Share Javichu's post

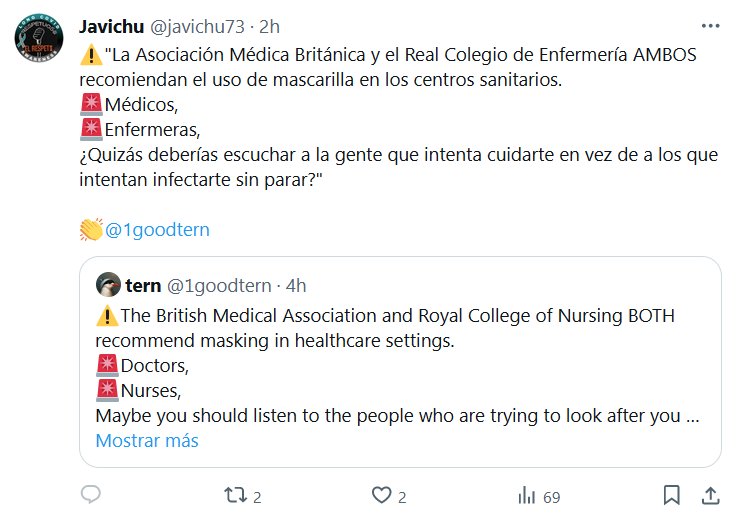[710, 495]
